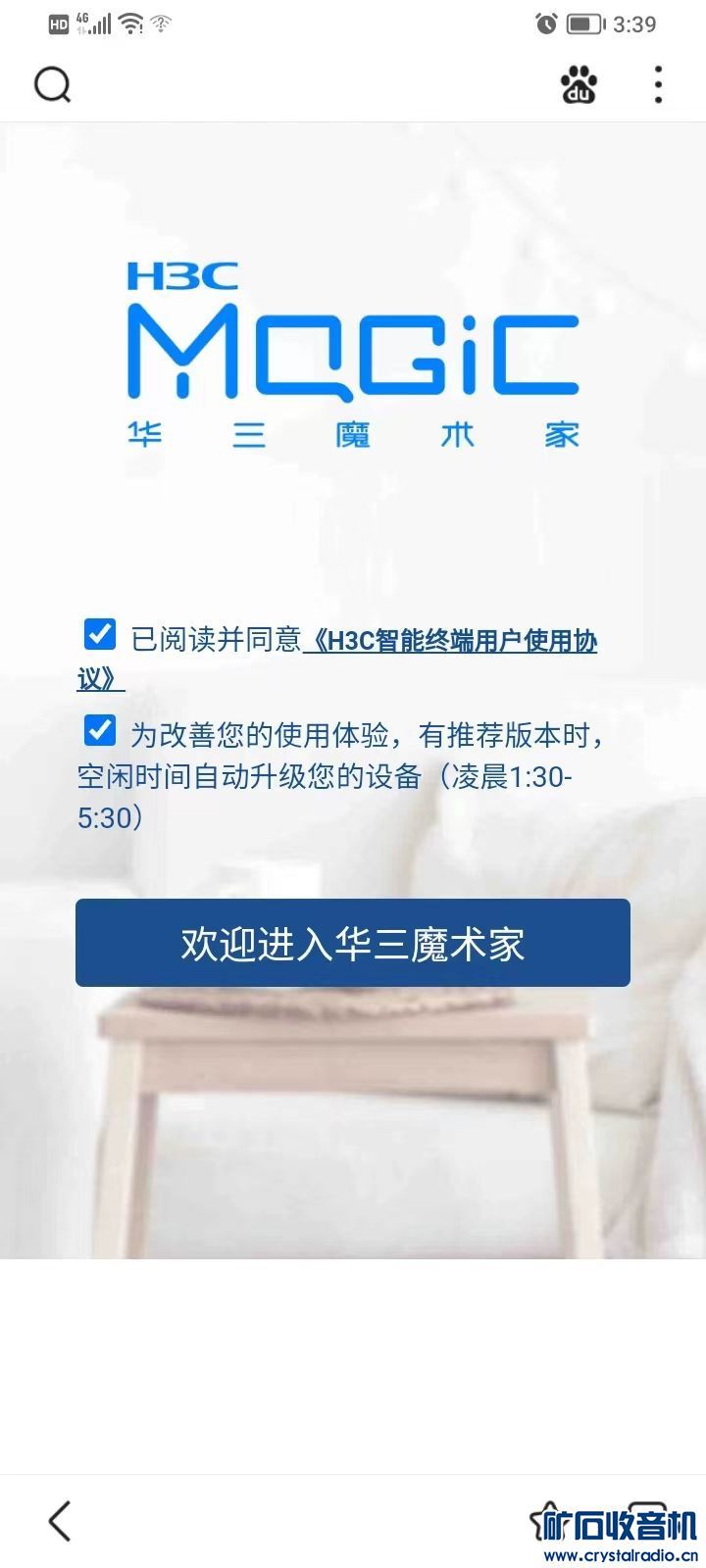Tap the Baidu paw icon
Image resolution: width=706 pixels, height=1568 pixels.
pos(579,85)
